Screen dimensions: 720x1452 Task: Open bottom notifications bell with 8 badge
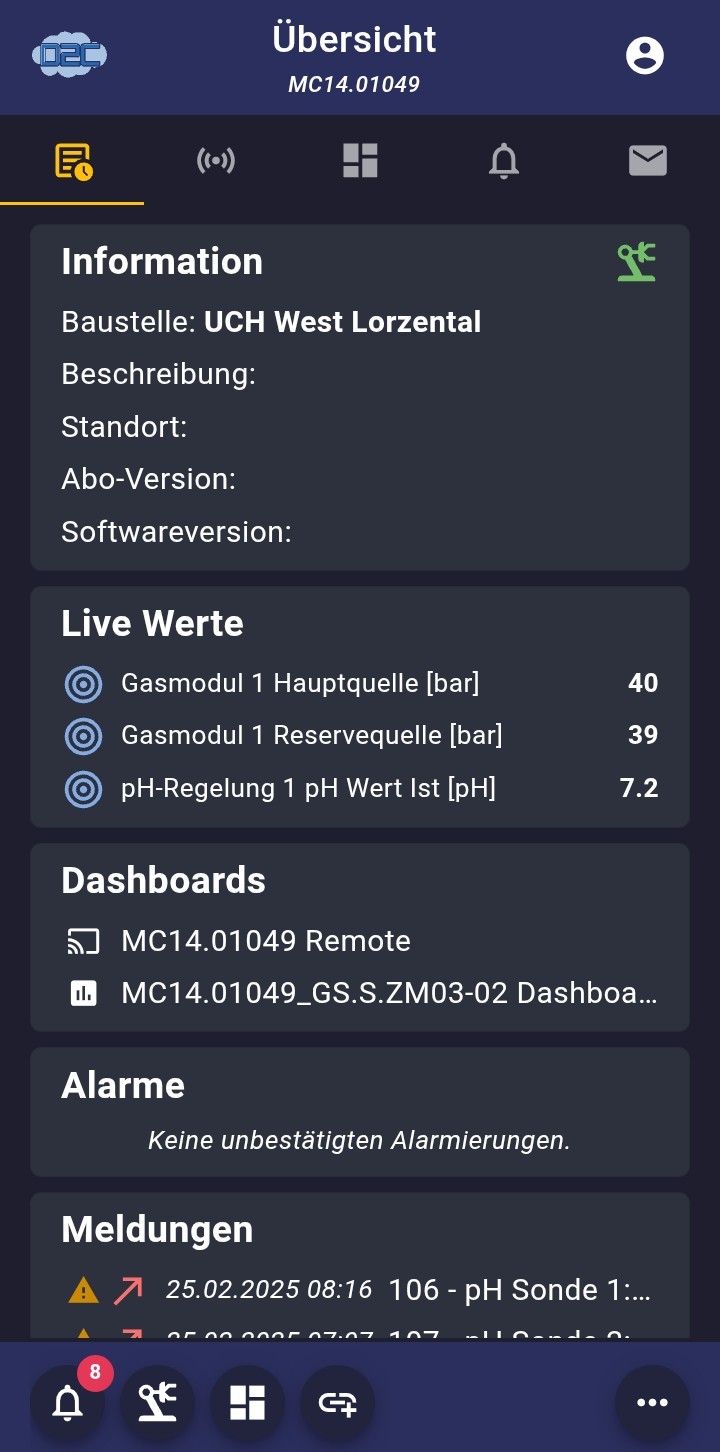(68, 1402)
